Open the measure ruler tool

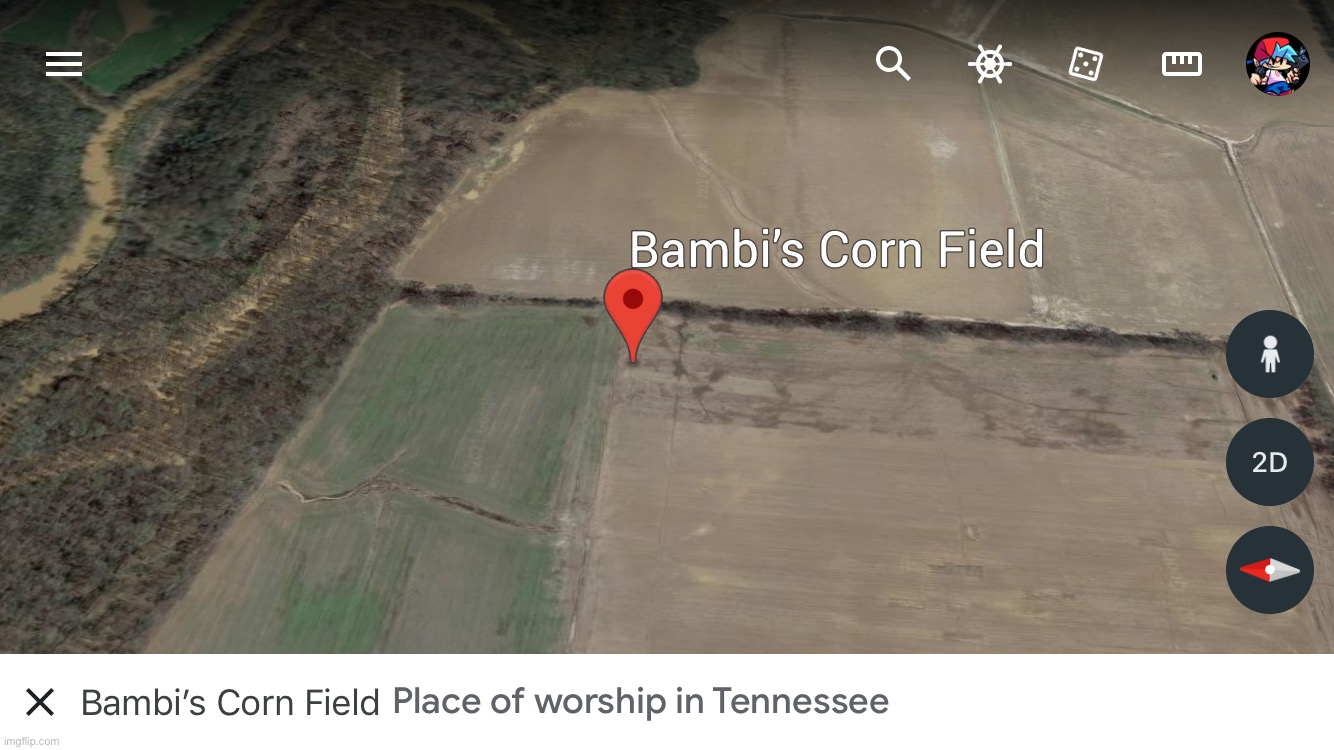click(x=1181, y=65)
